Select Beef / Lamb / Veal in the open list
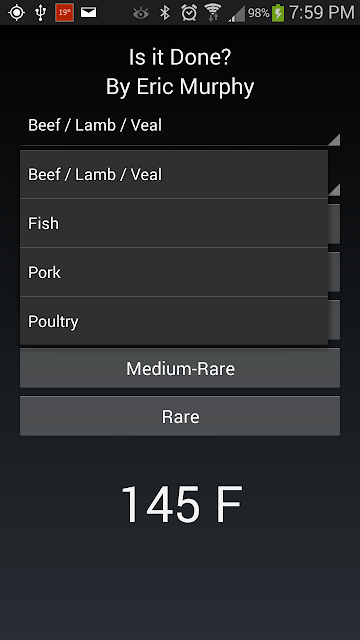Screen dimensions: 360x640 pyautogui.click(x=174, y=174)
